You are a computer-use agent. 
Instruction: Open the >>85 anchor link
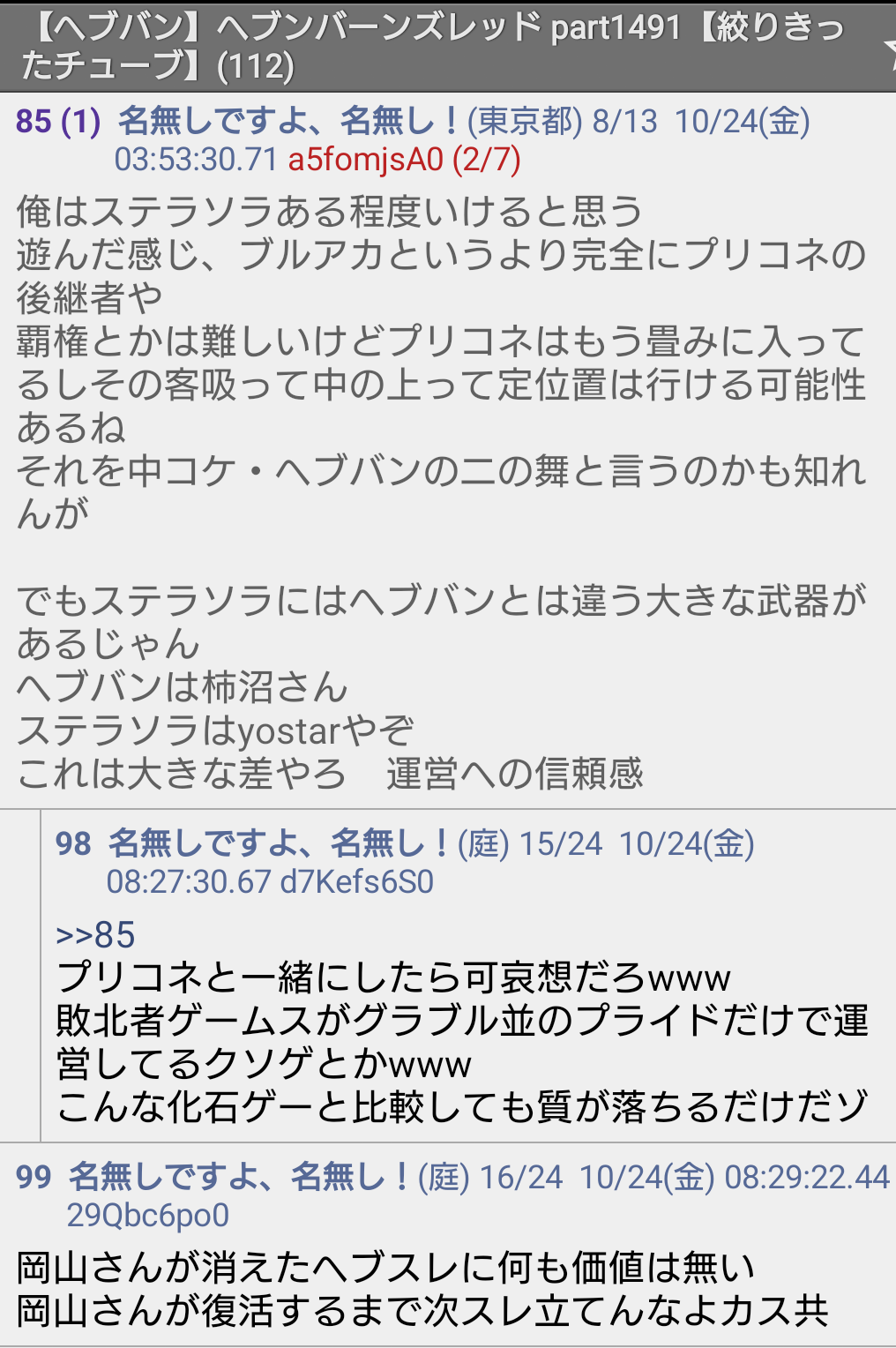click(95, 934)
